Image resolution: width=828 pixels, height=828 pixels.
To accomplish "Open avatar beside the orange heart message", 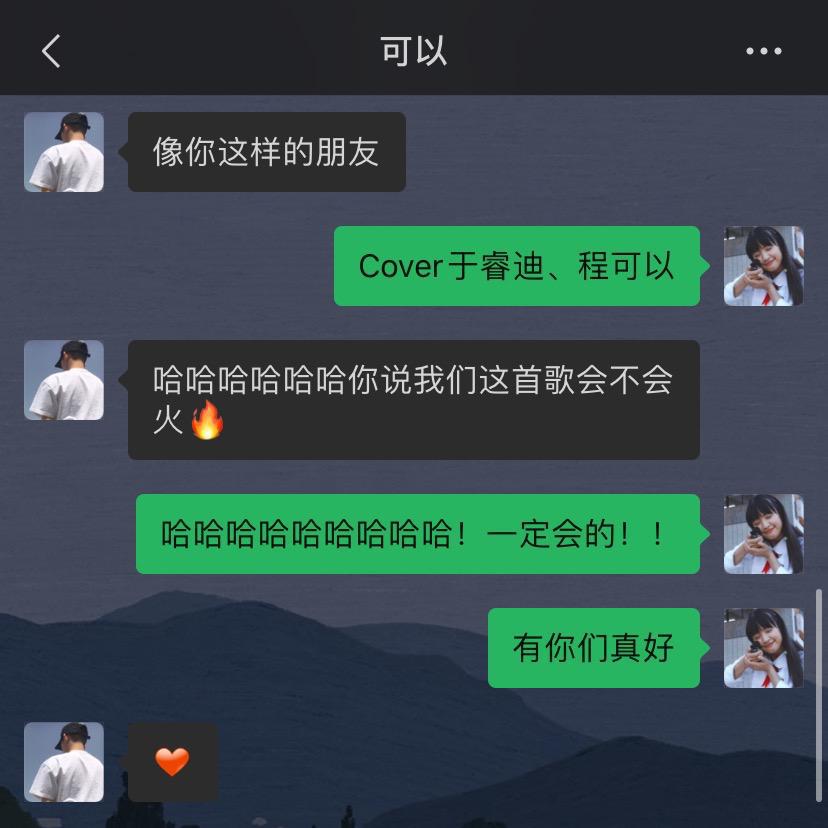I will coord(64,762).
